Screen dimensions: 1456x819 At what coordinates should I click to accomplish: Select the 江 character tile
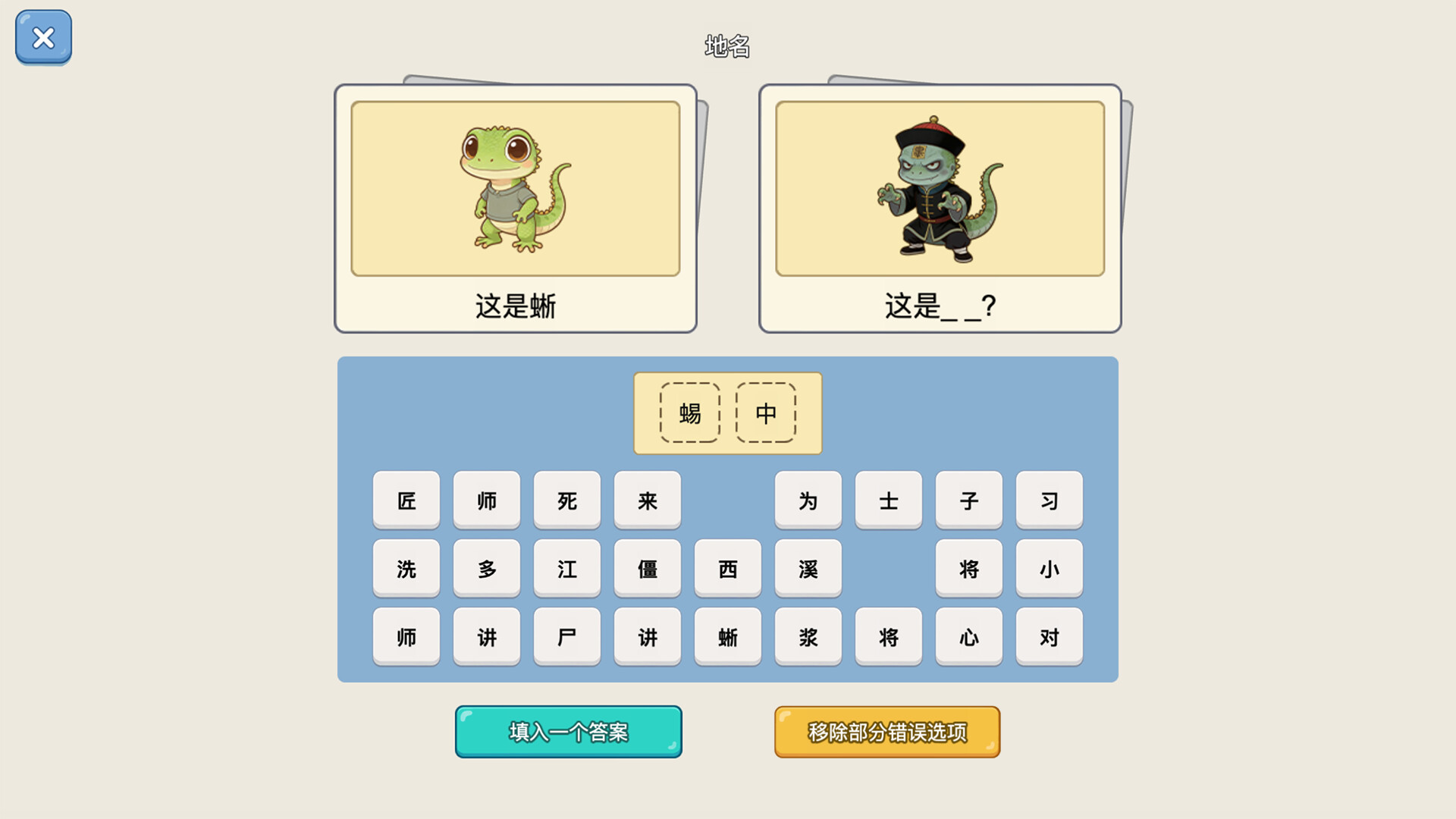566,569
